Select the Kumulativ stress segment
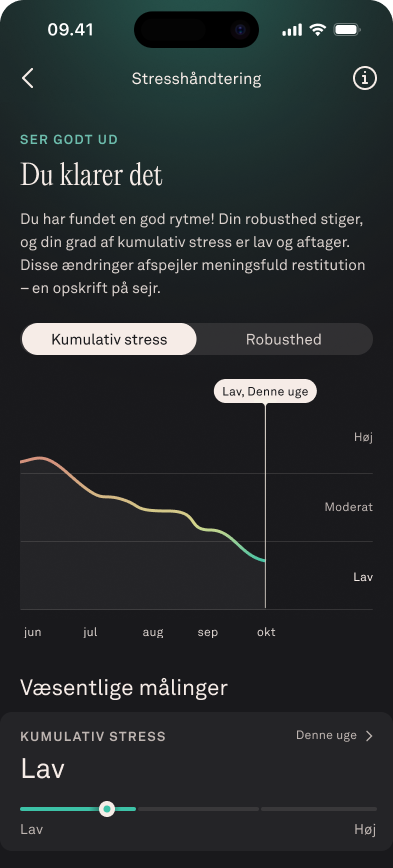Viewport: 393px width, 868px height. point(109,339)
